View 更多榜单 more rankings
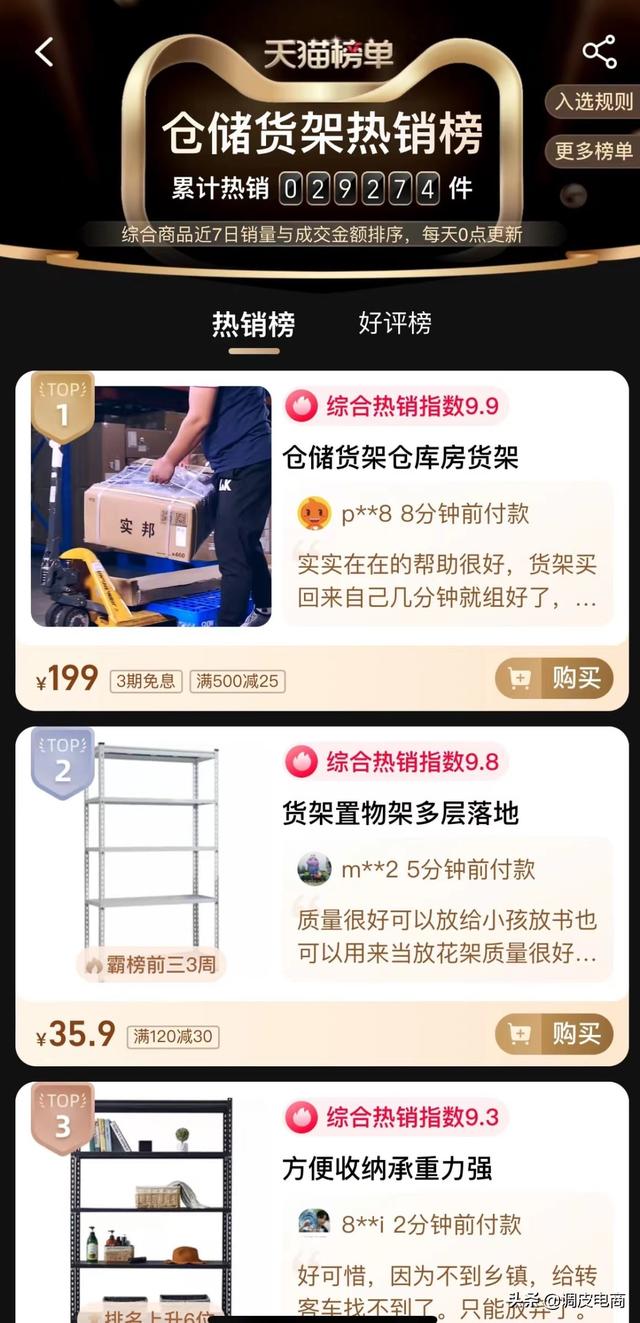Viewport: 640px width, 1323px height. click(594, 151)
